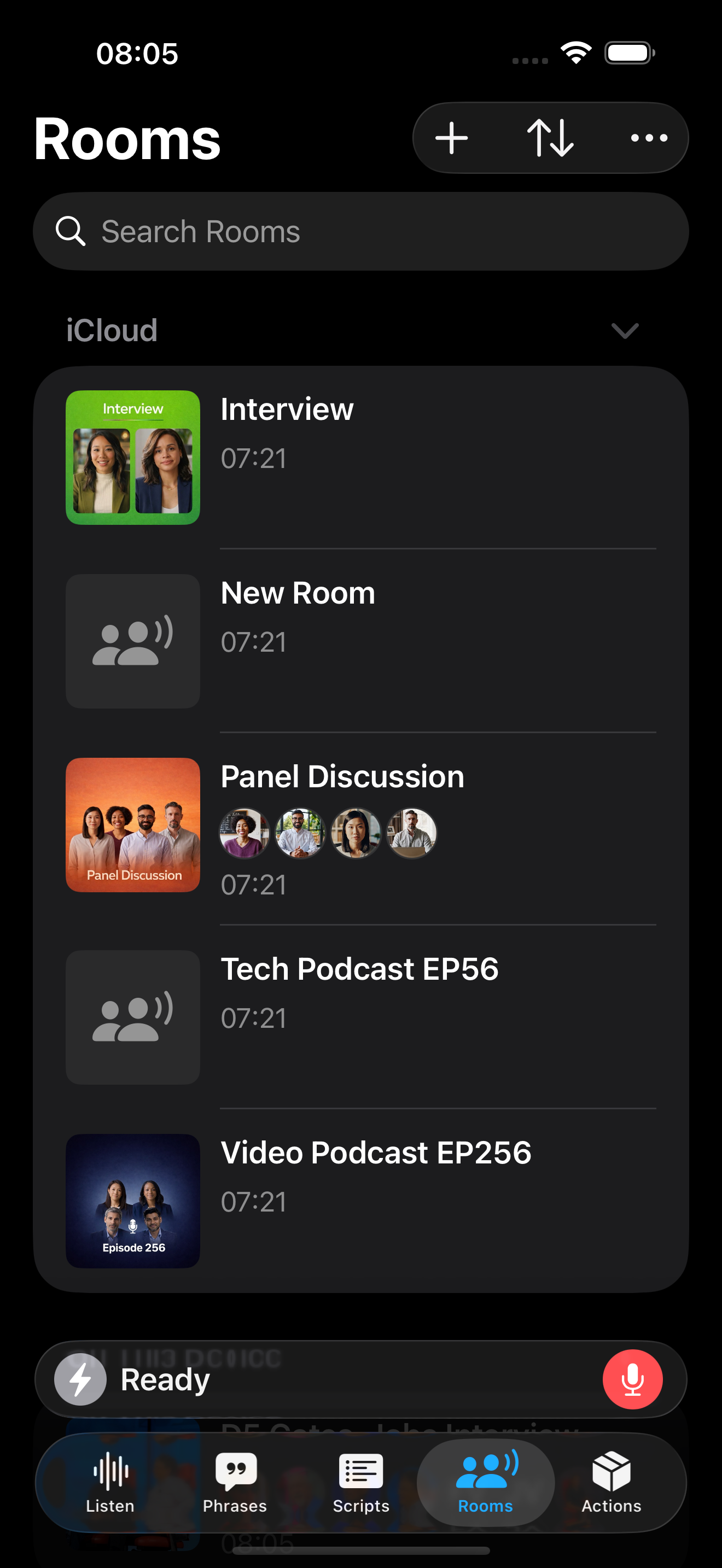Open the Tech Podcast EP56 room

pos(360,1017)
